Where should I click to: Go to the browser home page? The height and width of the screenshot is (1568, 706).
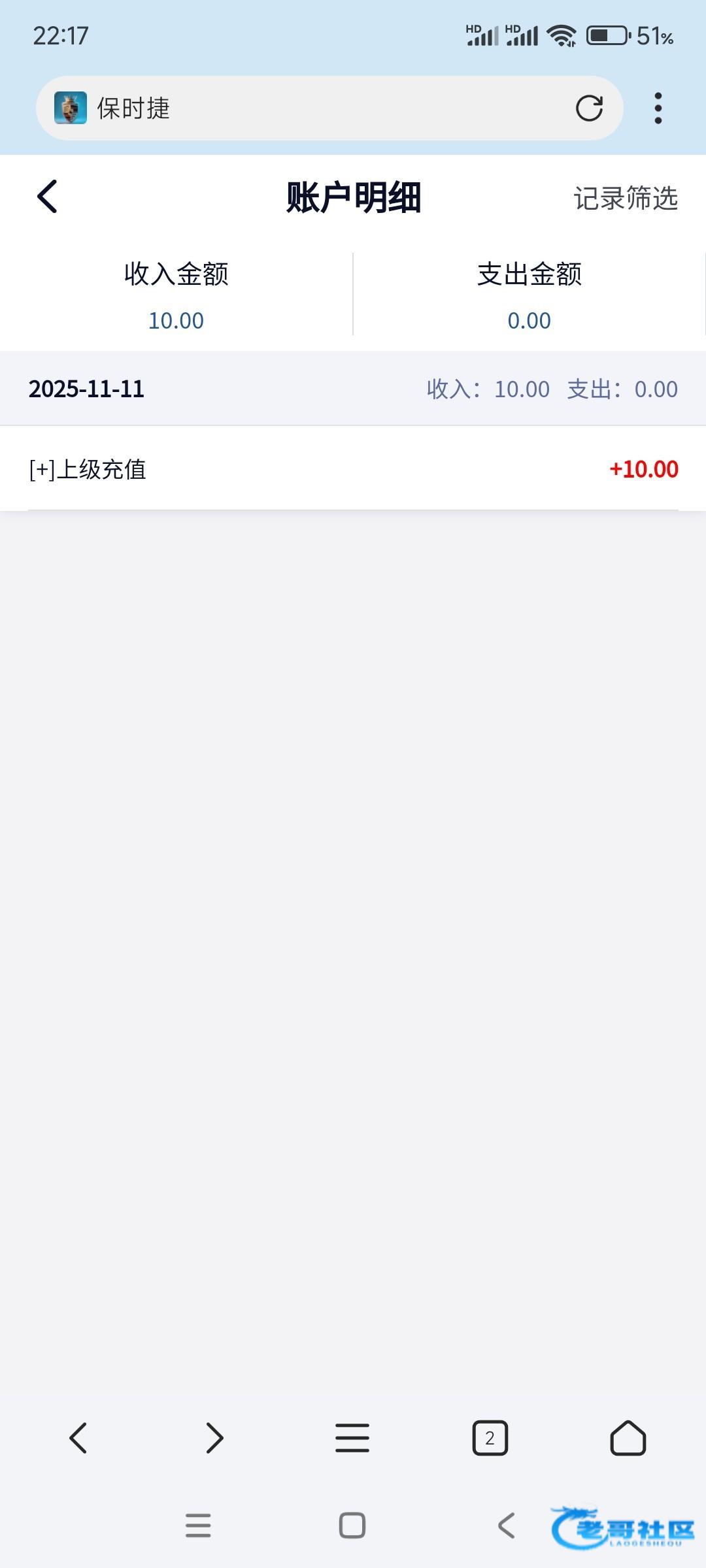628,1438
